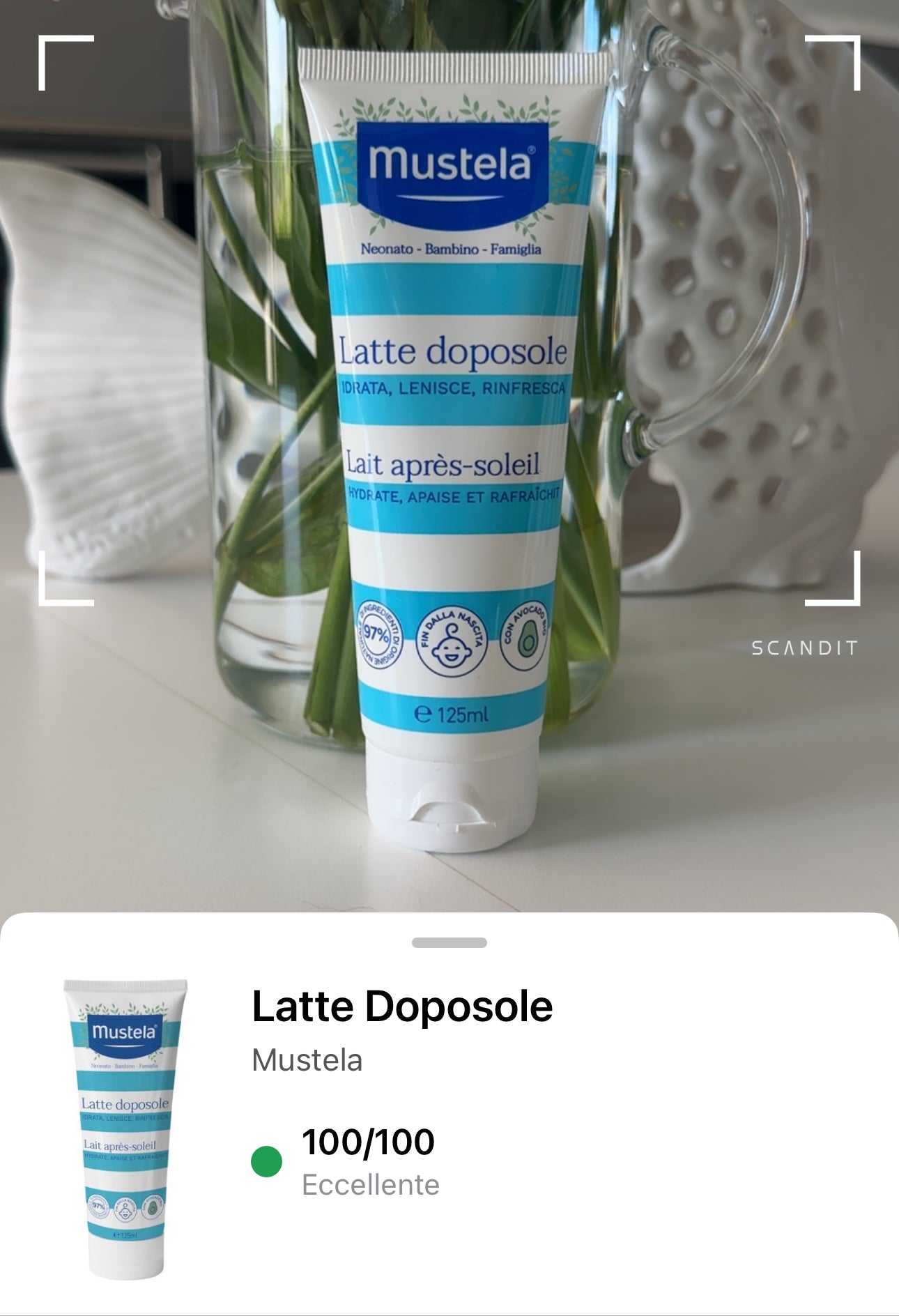Image resolution: width=899 pixels, height=1316 pixels.
Task: Tap the sheet handle to expand details
Action: click(449, 943)
